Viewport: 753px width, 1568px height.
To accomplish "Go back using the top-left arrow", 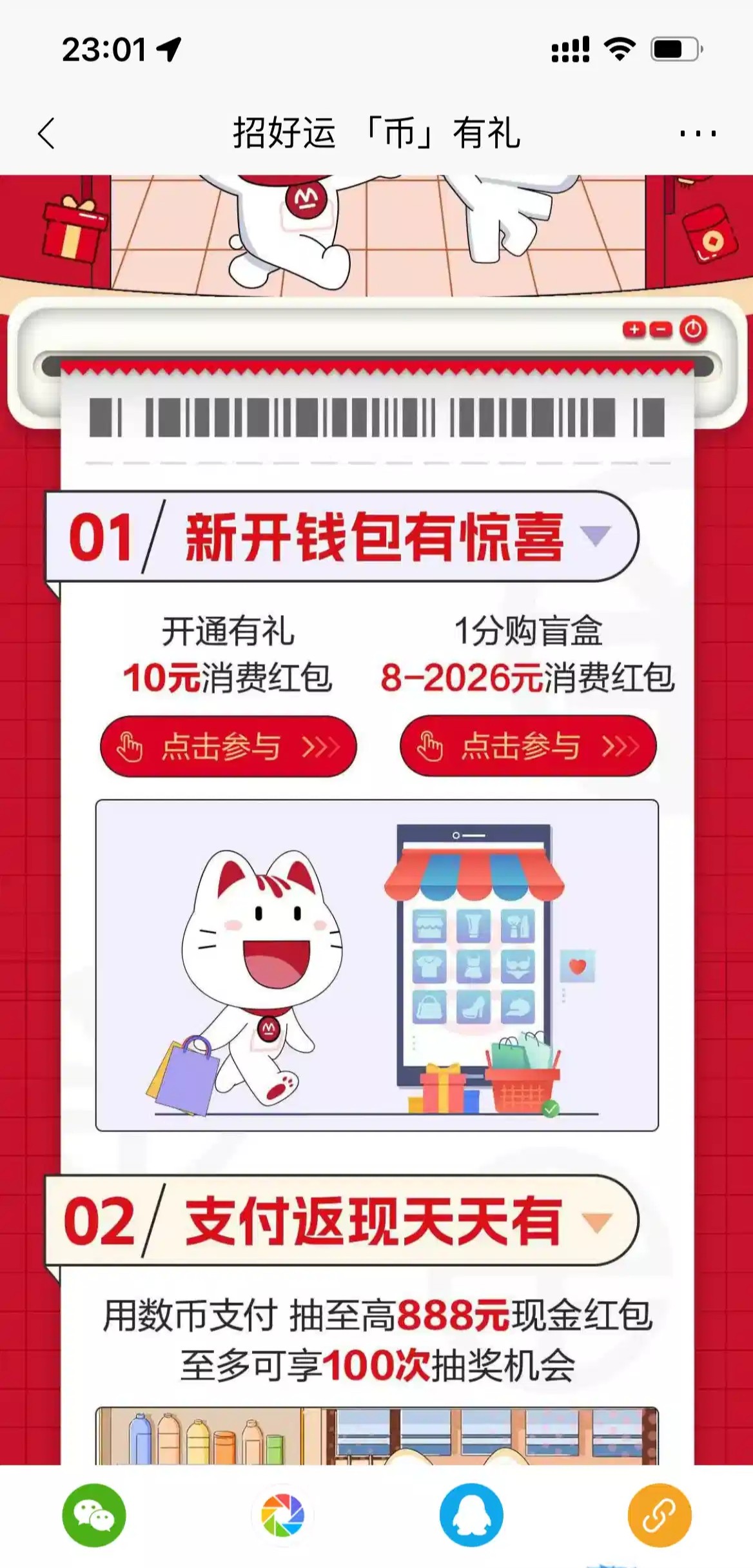I will coord(46,133).
